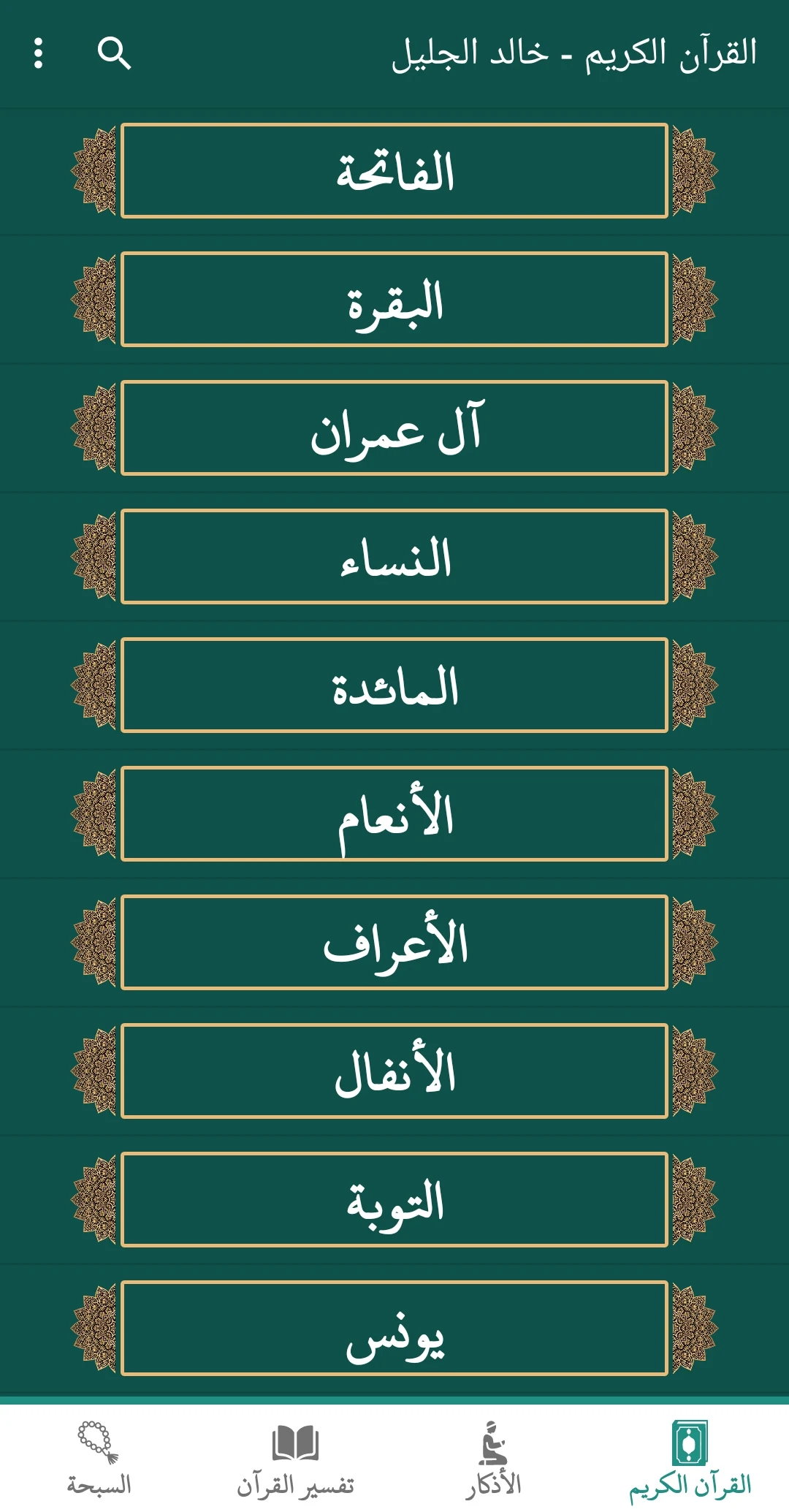This screenshot has width=789, height=1512.
Task: Open surah الأنعام
Action: [x=394, y=814]
